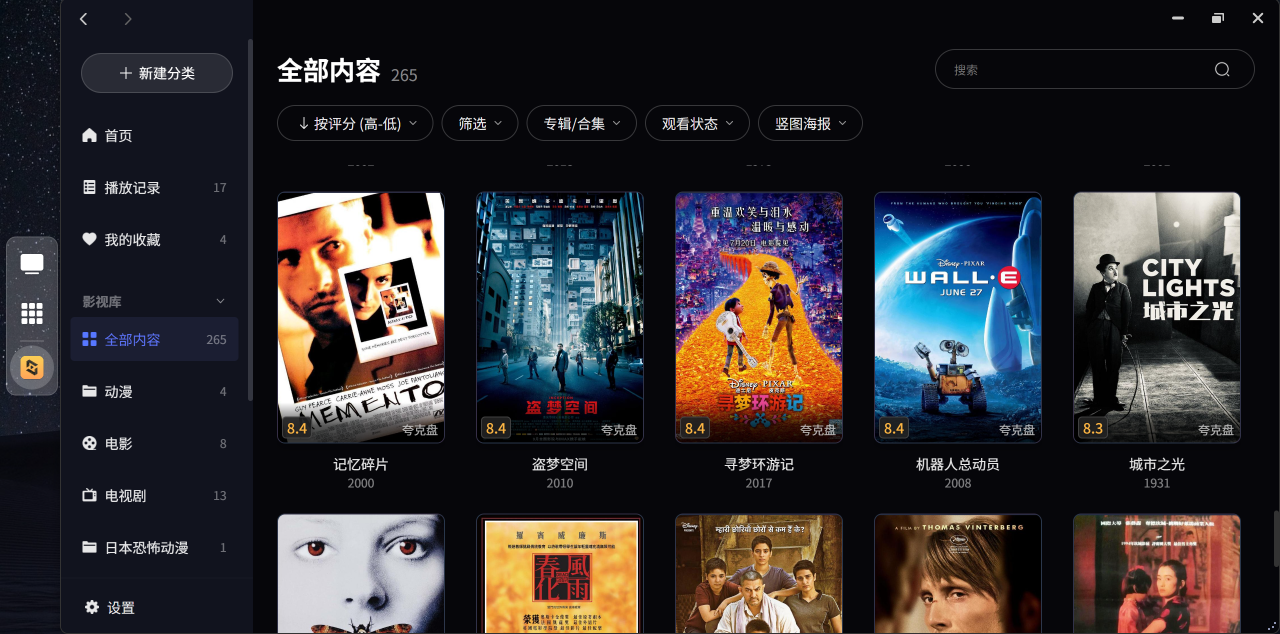The height and width of the screenshot is (634, 1280).
Task: Close the window with the X button
Action: click(1258, 18)
